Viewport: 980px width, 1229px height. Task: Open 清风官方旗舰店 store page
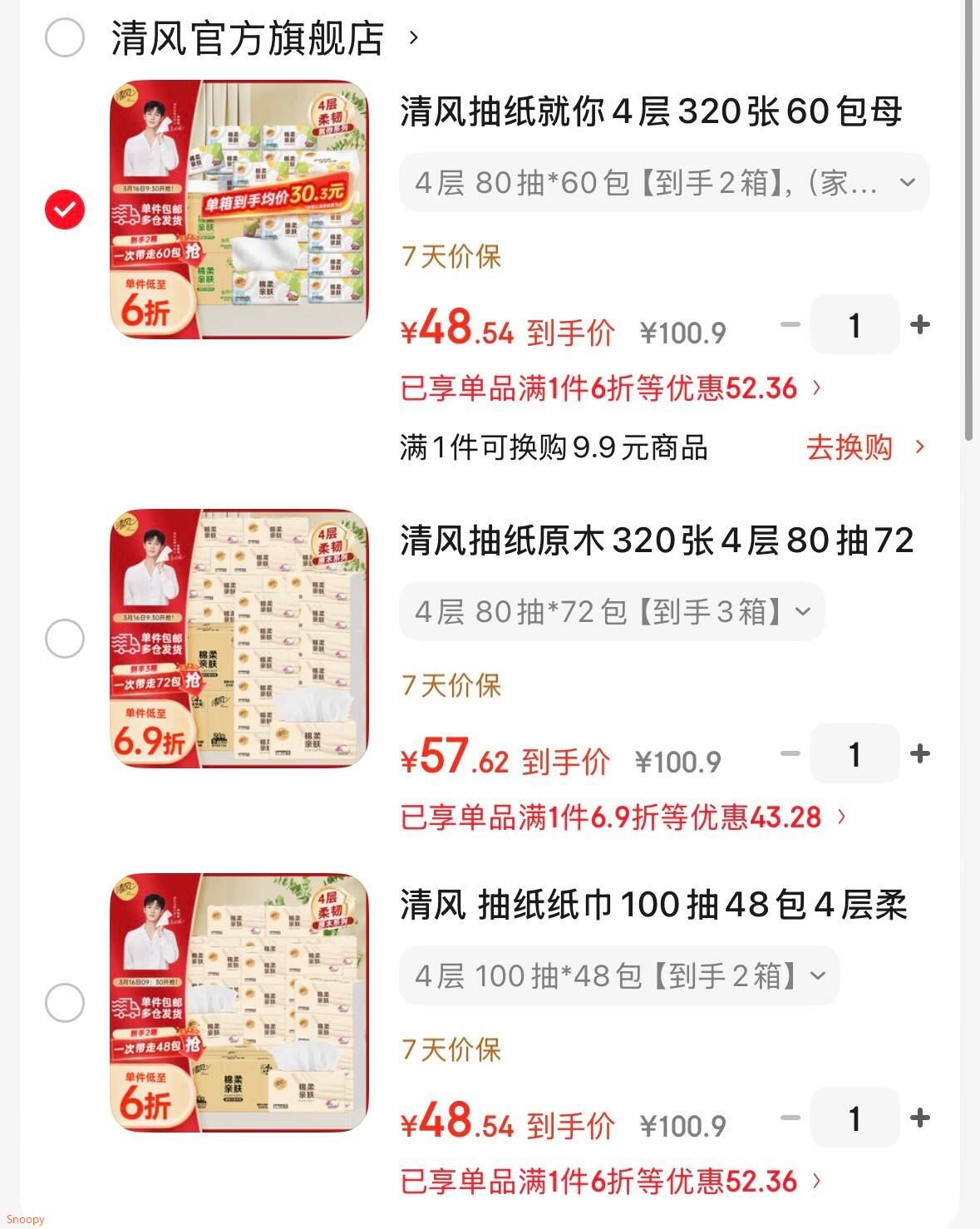245,37
